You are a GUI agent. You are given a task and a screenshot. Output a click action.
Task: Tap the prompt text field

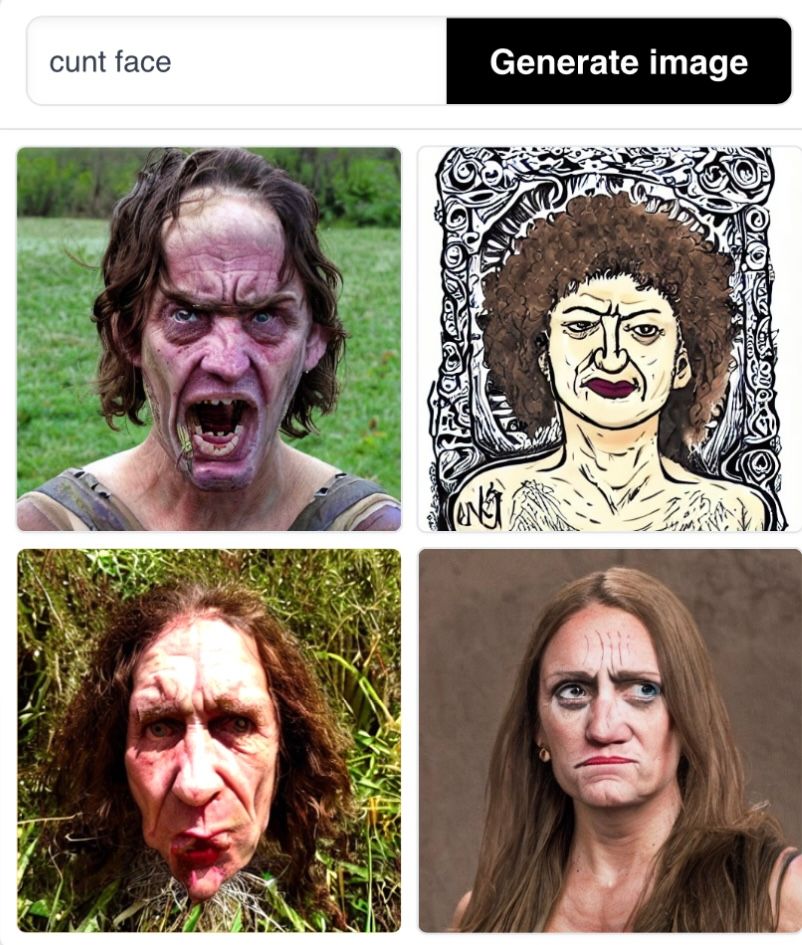[x=237, y=62]
